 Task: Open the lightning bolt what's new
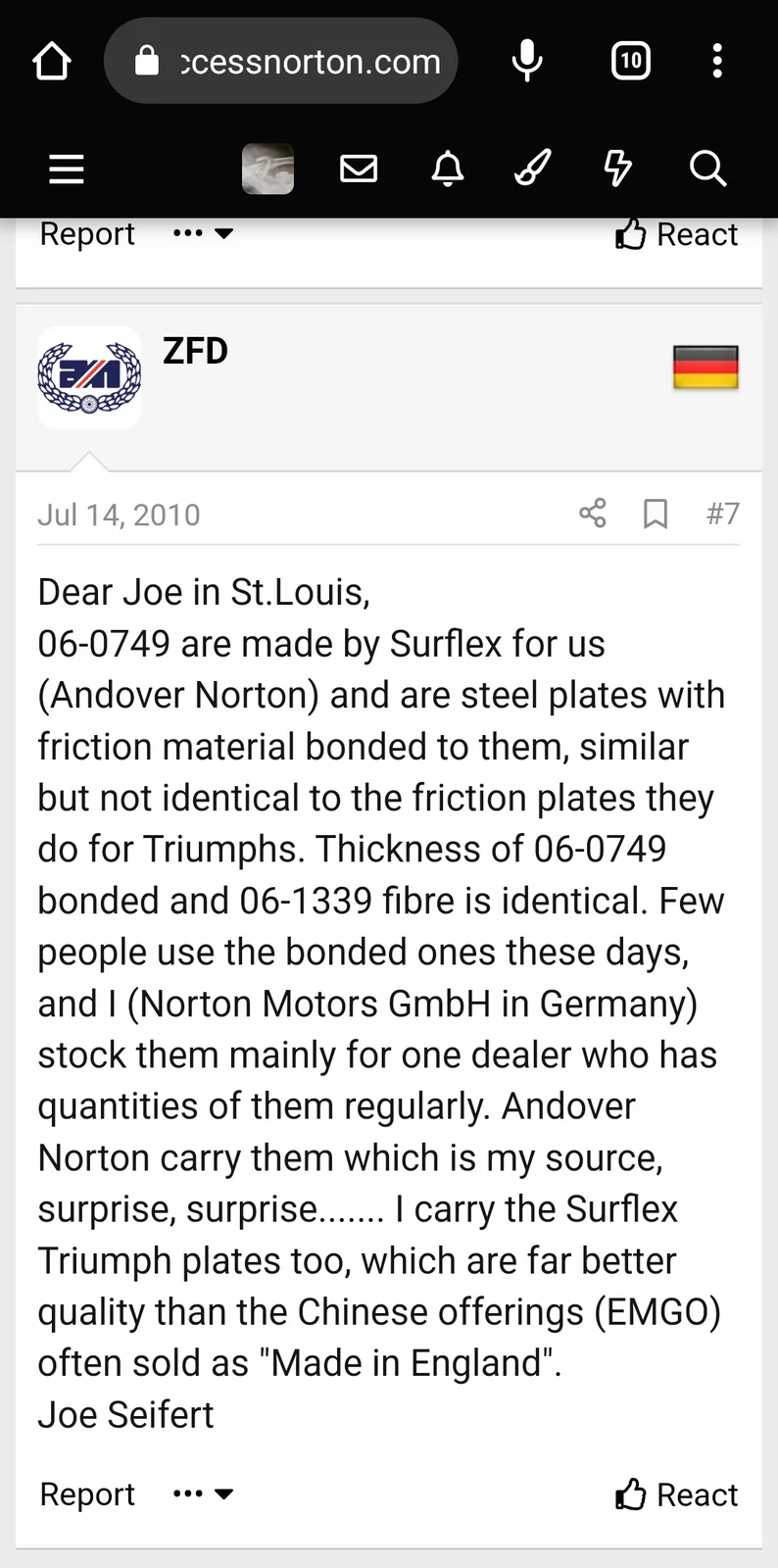(617, 169)
